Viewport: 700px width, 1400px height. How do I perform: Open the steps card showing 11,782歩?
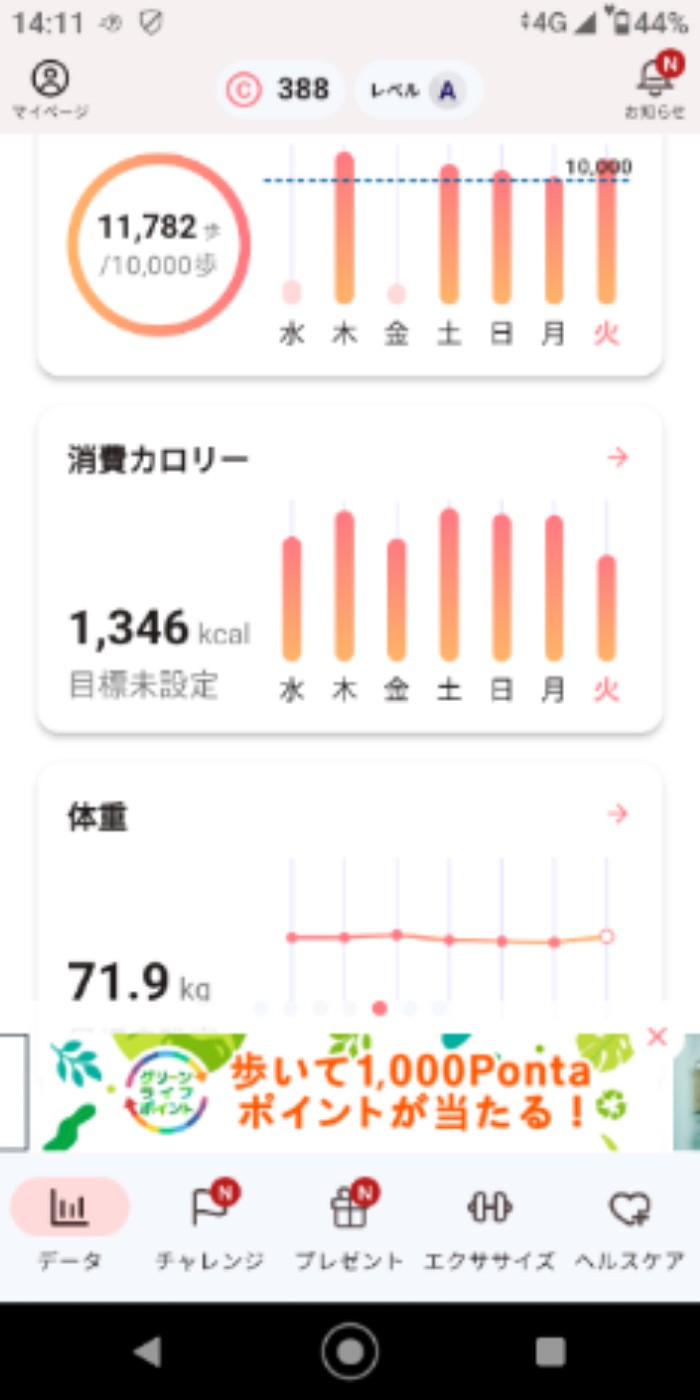(160, 243)
